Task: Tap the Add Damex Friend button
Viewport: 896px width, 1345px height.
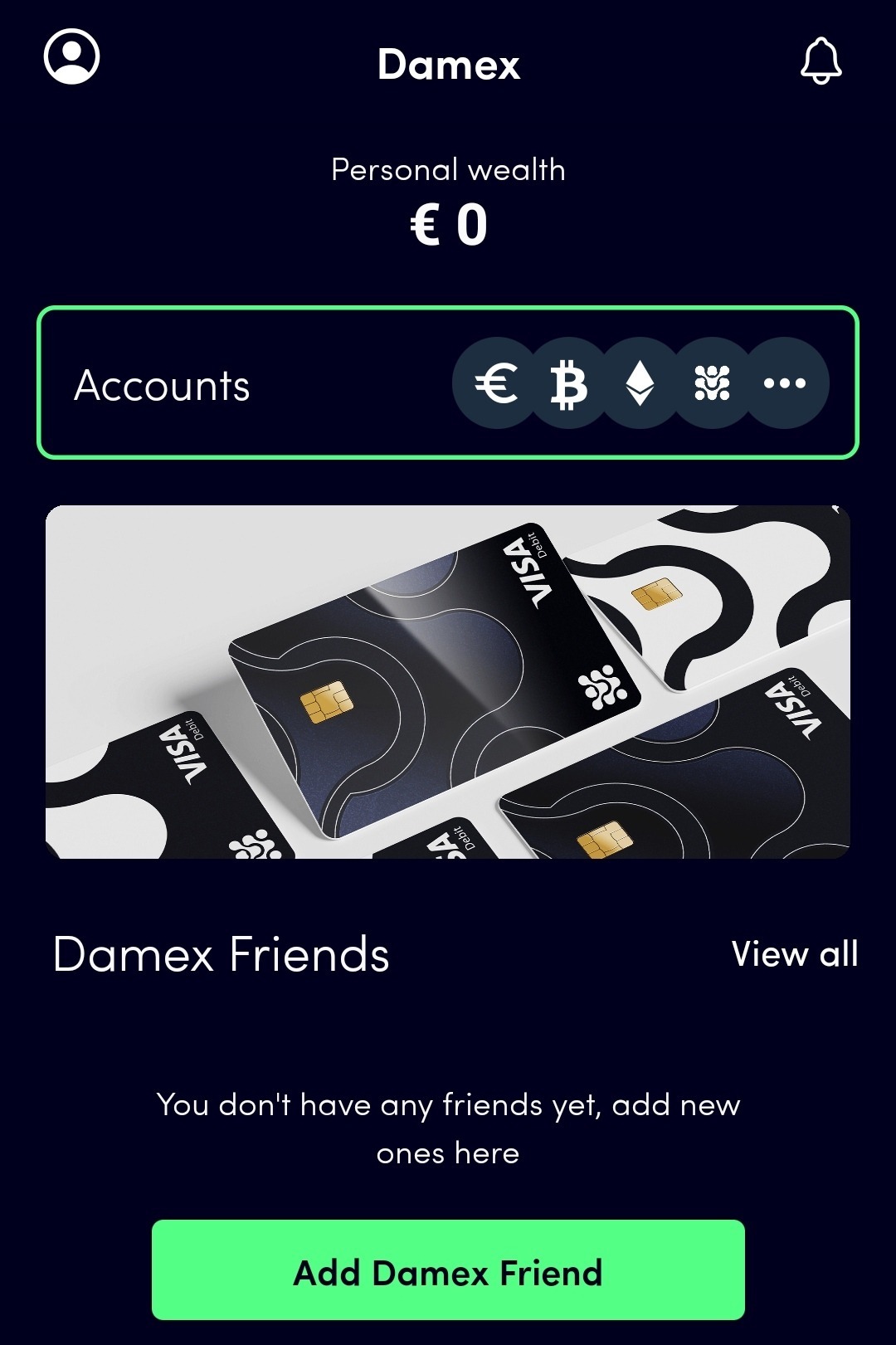Action: pyautogui.click(x=448, y=1270)
